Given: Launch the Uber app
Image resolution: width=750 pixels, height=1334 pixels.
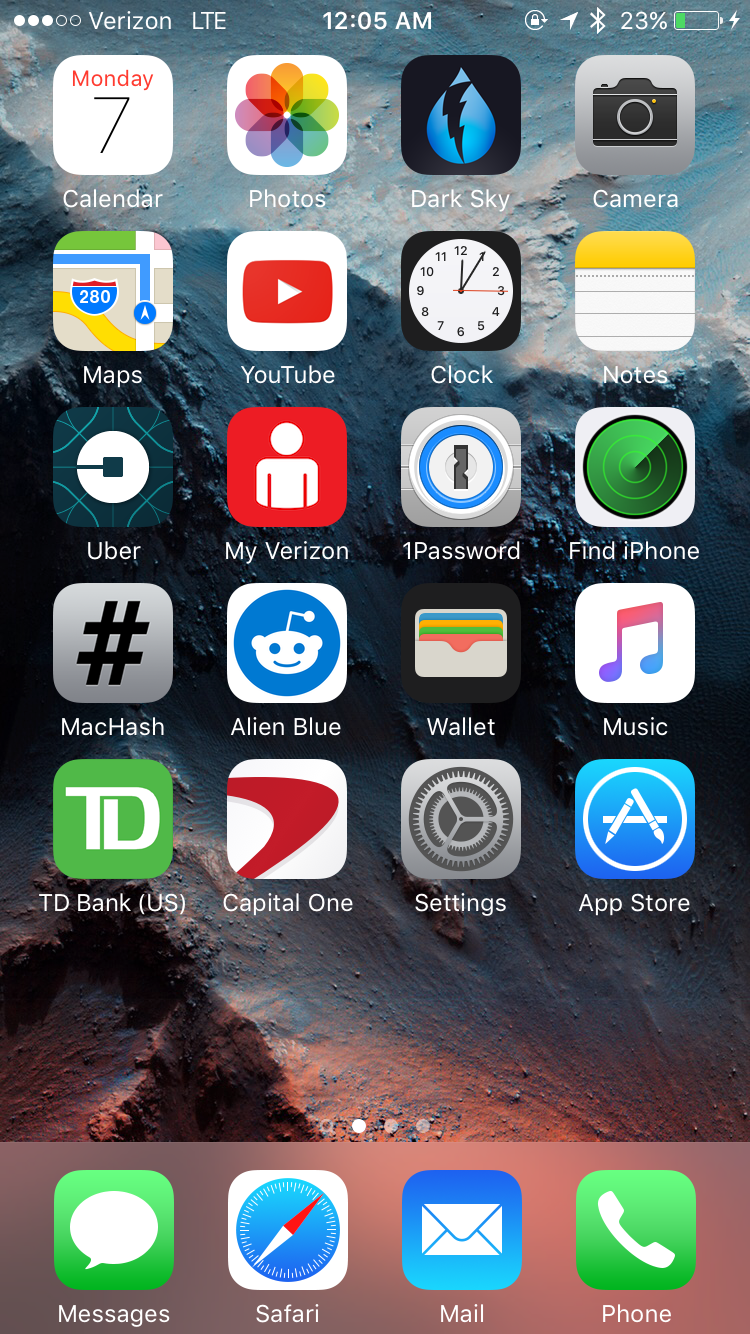Looking at the screenshot, I should (x=113, y=467).
